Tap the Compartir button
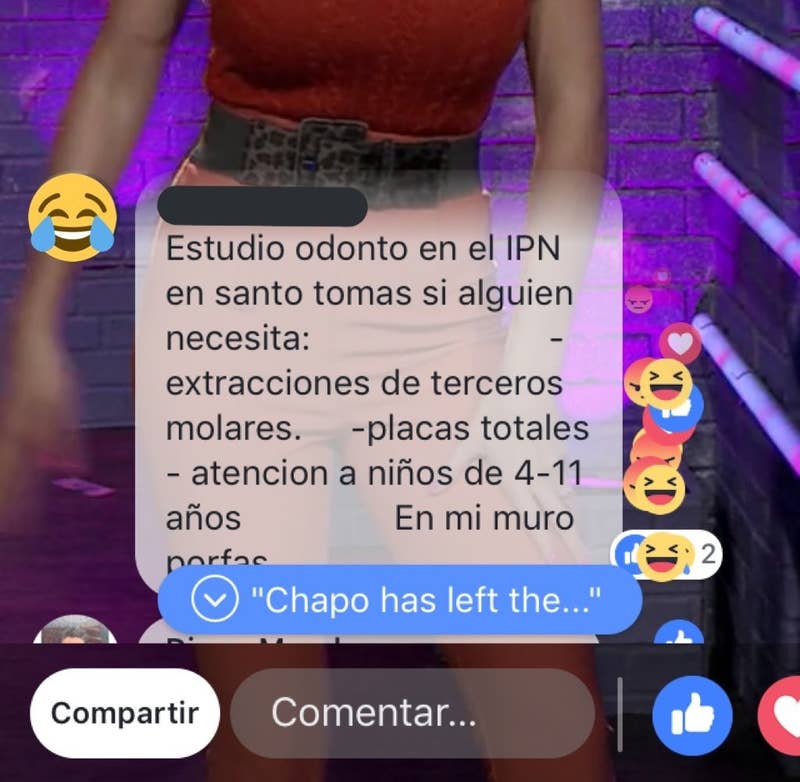 (124, 713)
